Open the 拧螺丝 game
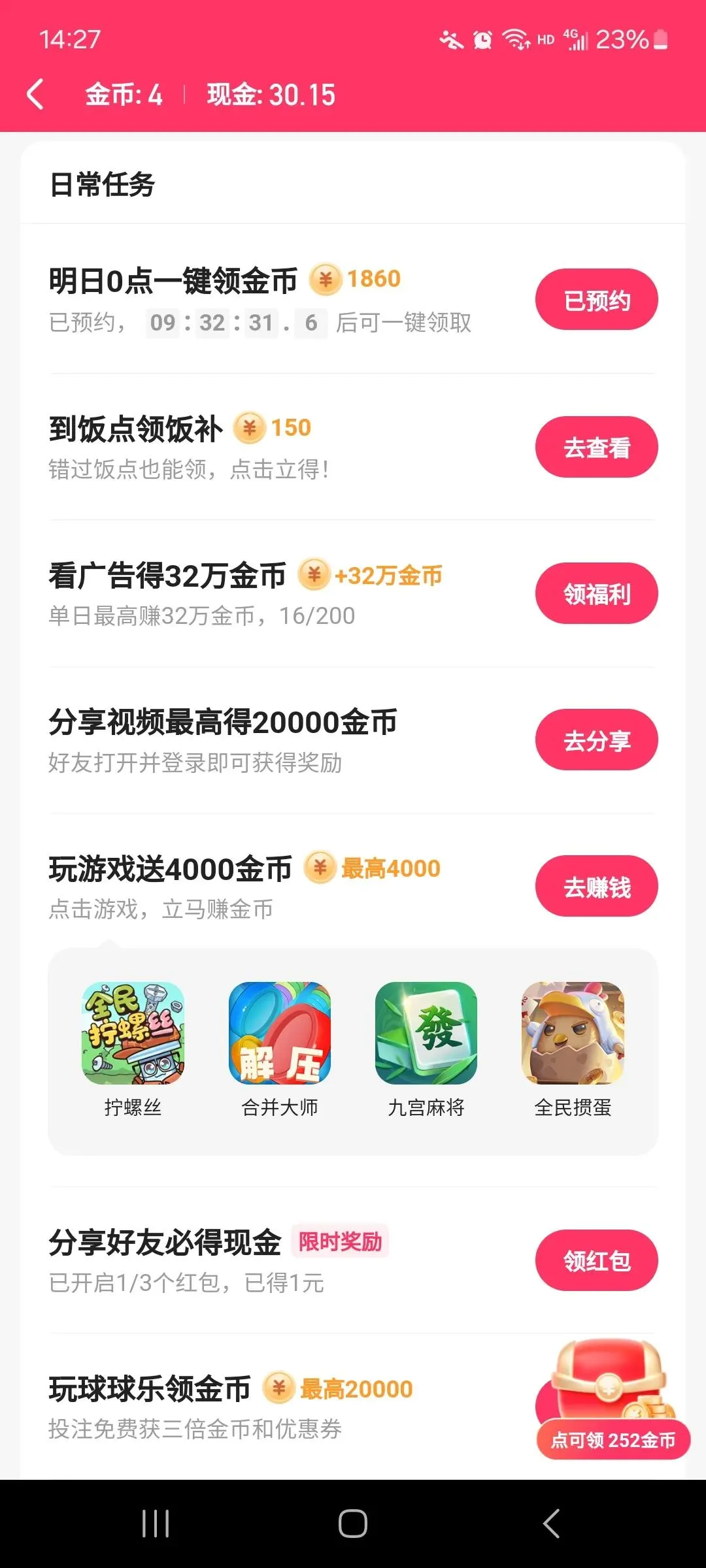Image resolution: width=706 pixels, height=1568 pixels. coord(133,1034)
